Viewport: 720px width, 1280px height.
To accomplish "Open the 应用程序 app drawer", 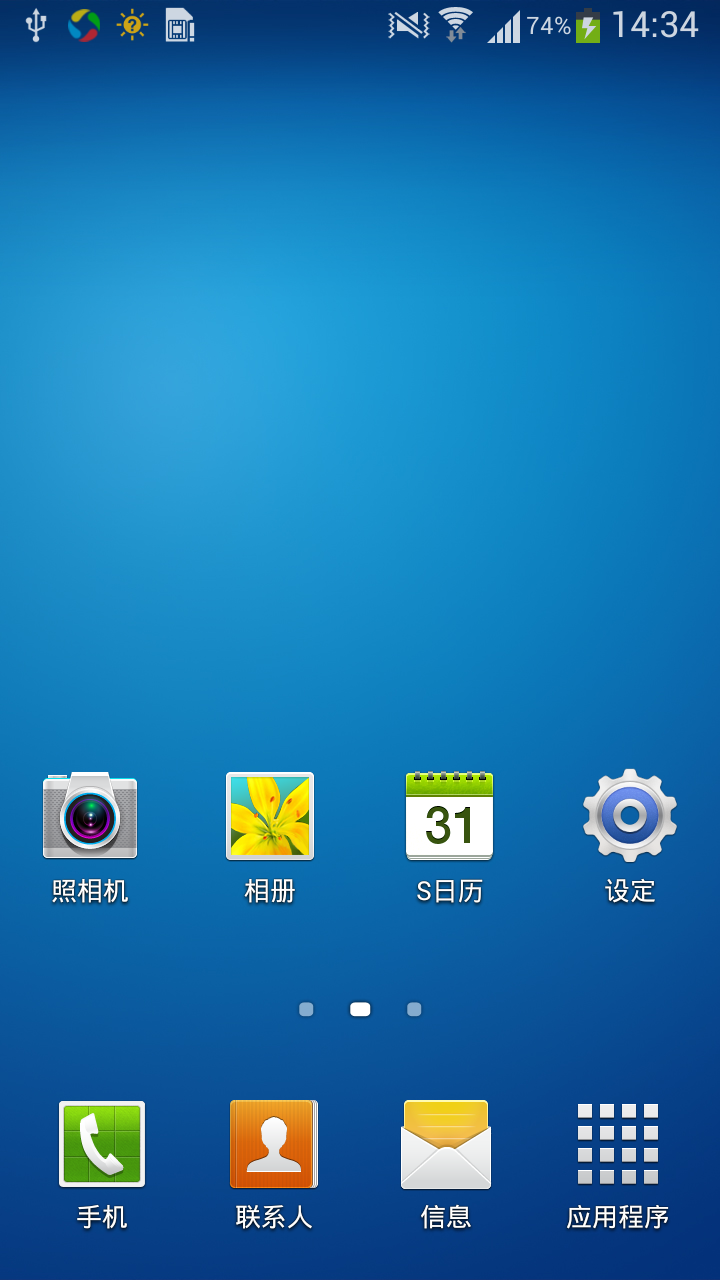I will coord(618,1145).
